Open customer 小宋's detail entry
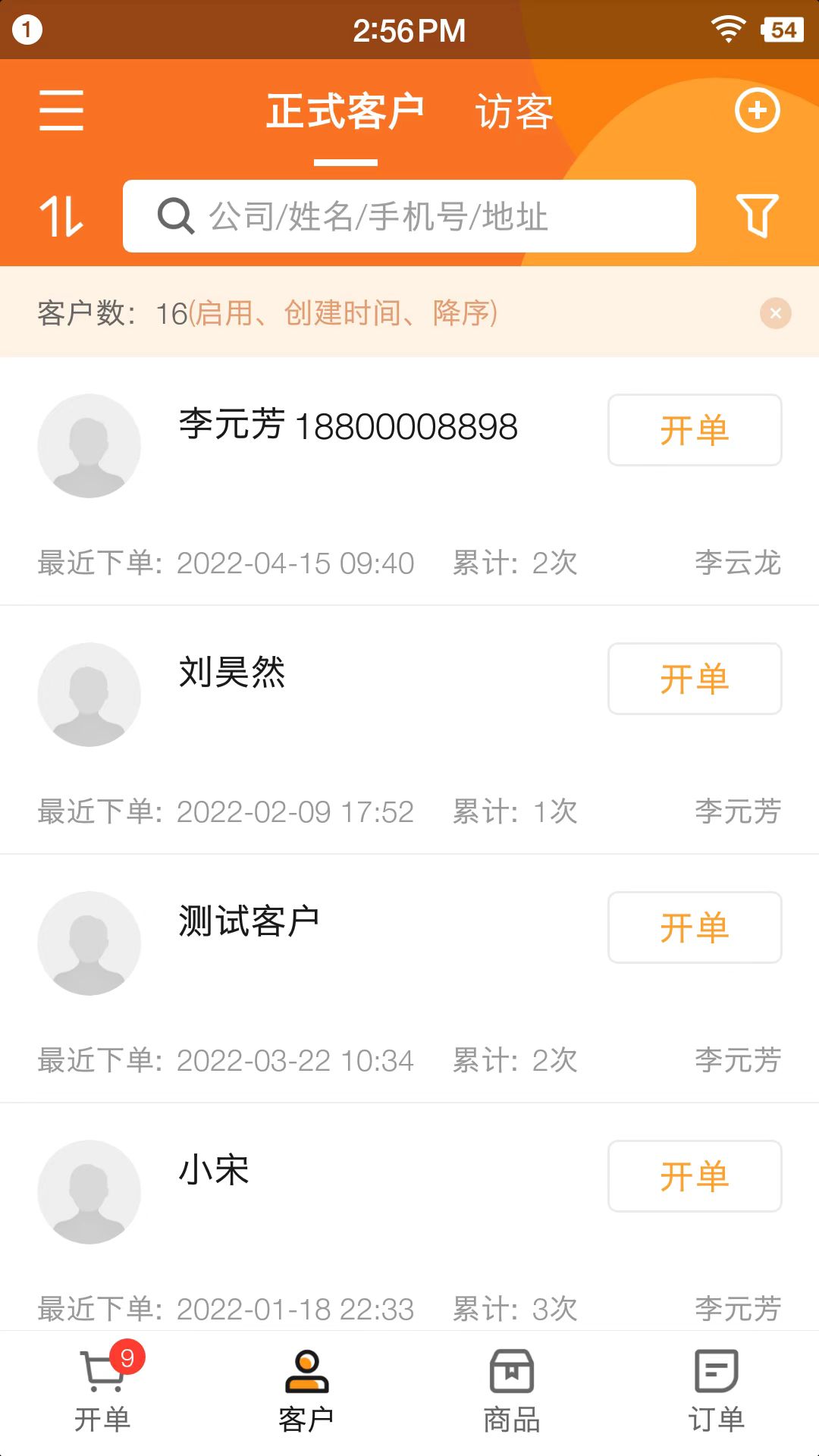Image resolution: width=819 pixels, height=1456 pixels. [215, 1170]
